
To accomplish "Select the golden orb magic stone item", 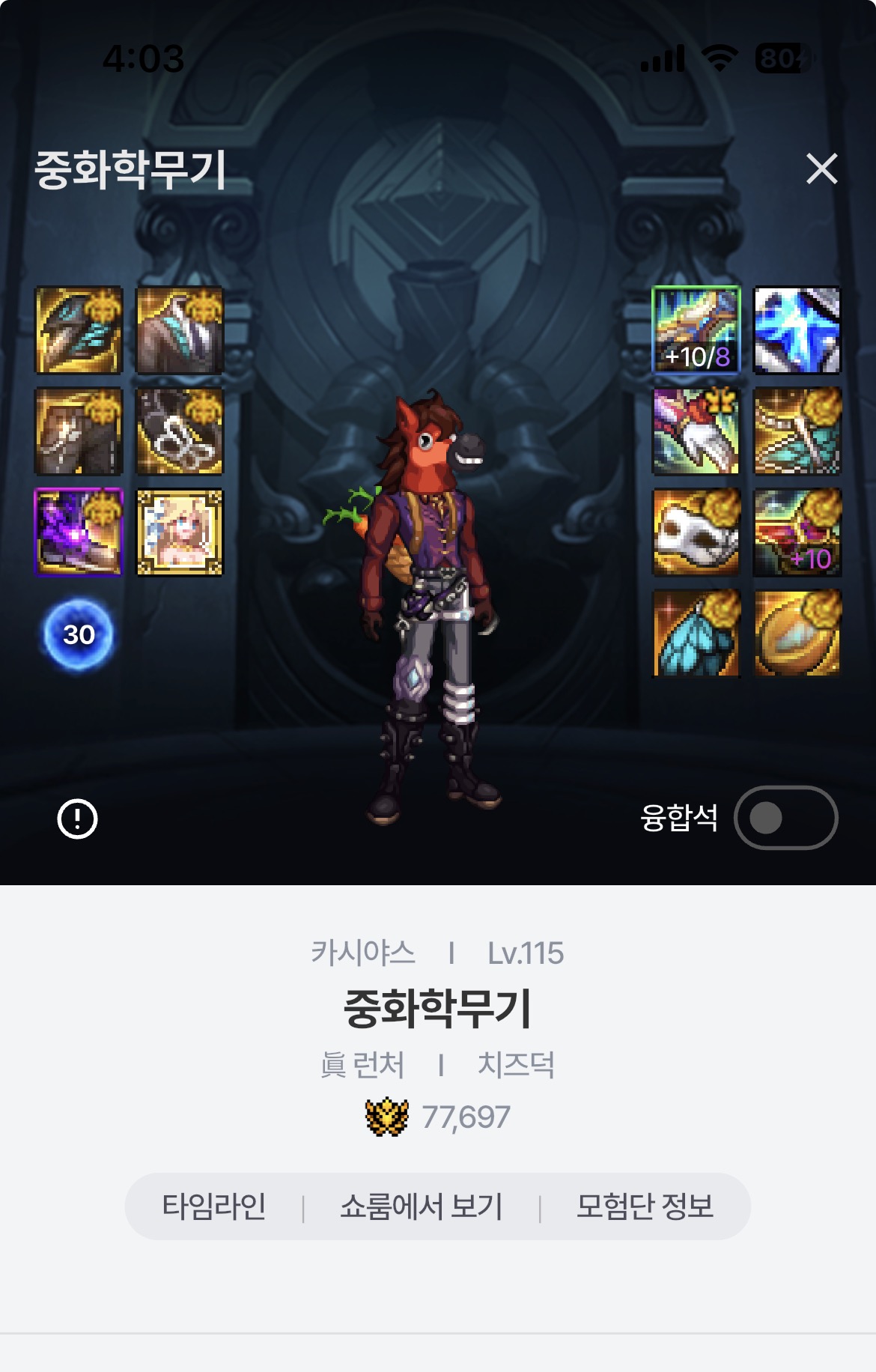I will click(x=797, y=634).
